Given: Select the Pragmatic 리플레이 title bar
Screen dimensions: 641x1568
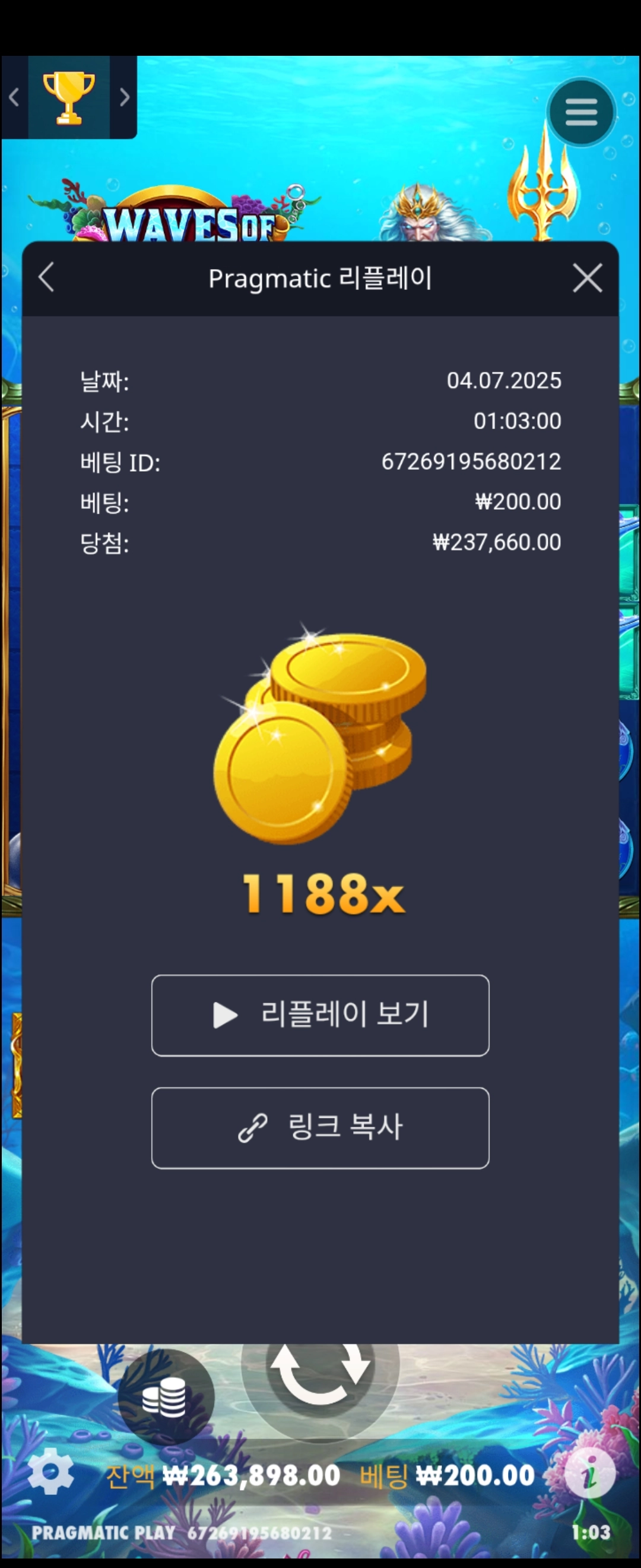Looking at the screenshot, I should [320, 277].
